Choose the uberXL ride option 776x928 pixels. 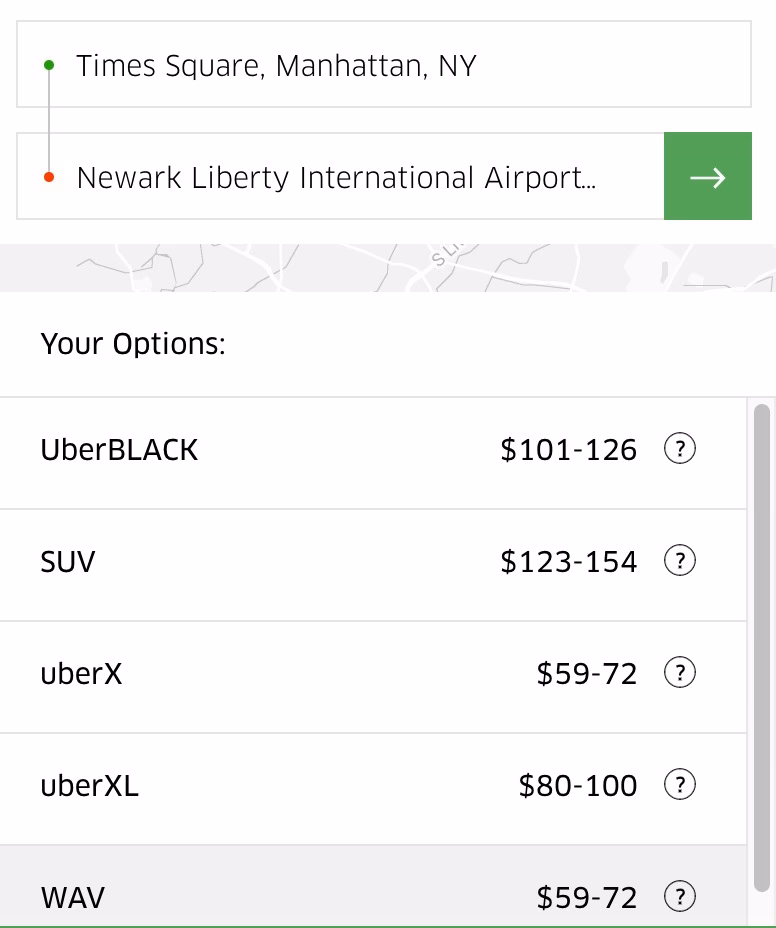(300, 786)
